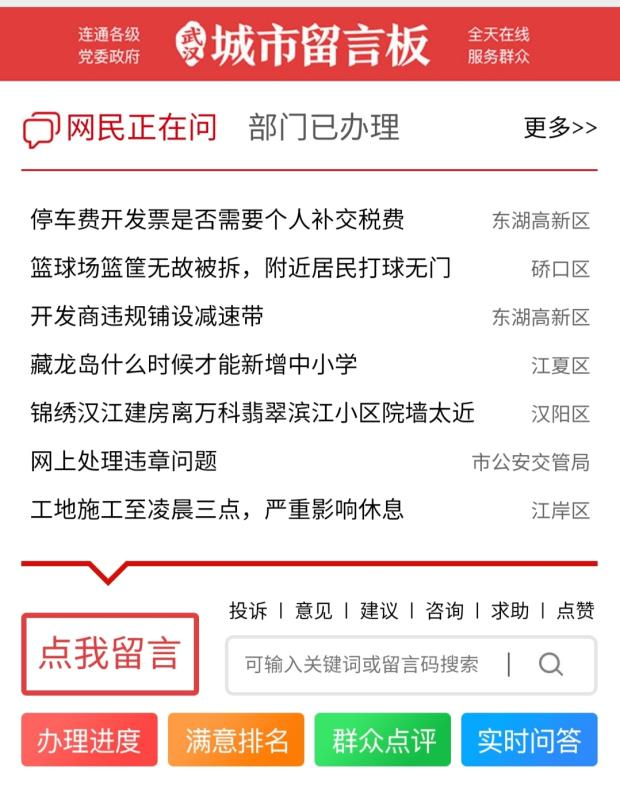Screen dimensions: 620x799
Task: Open the 网上处理违章问题 message
Action: click(124, 461)
